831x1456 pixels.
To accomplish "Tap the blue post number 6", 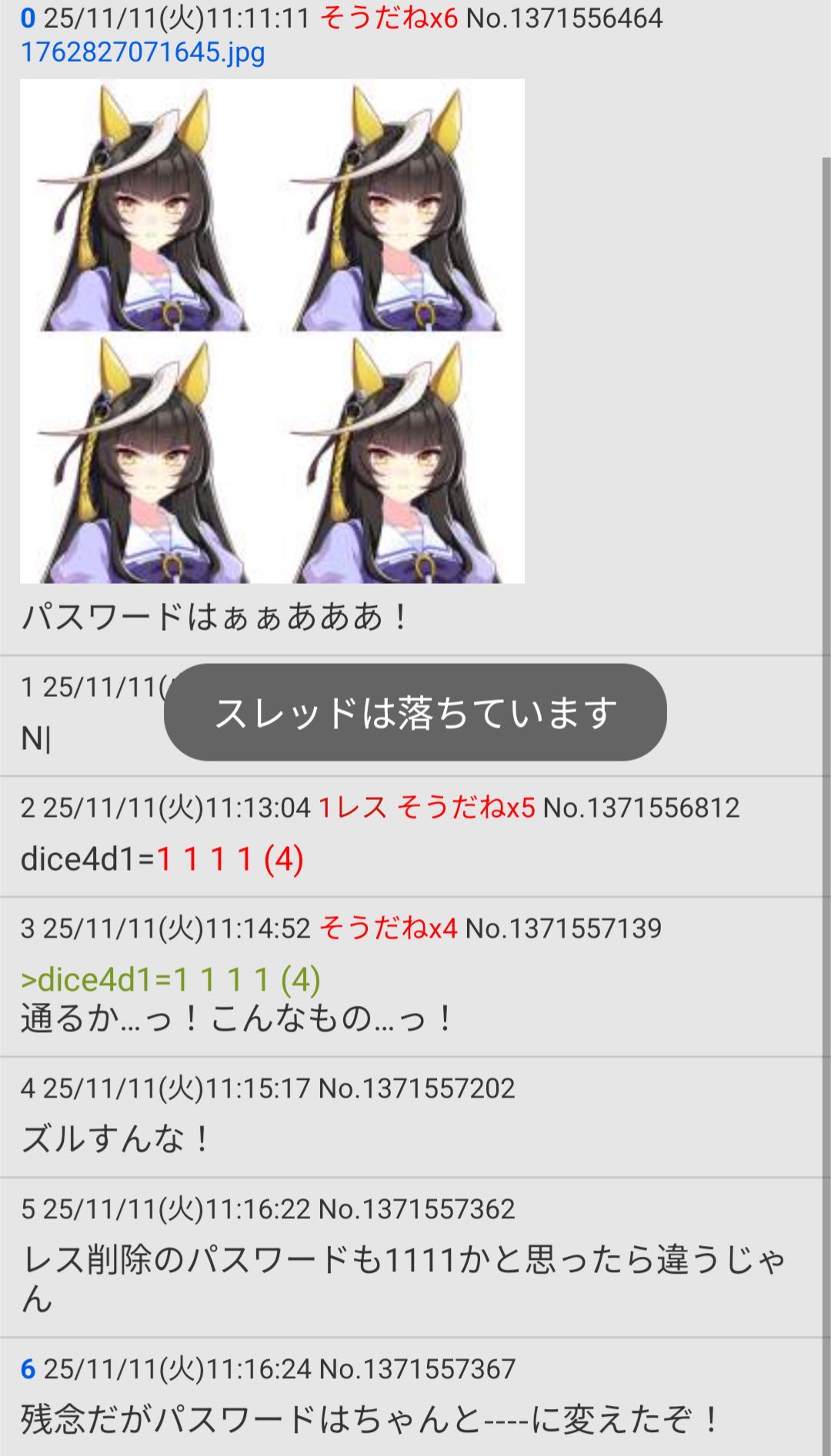I will (28, 1369).
